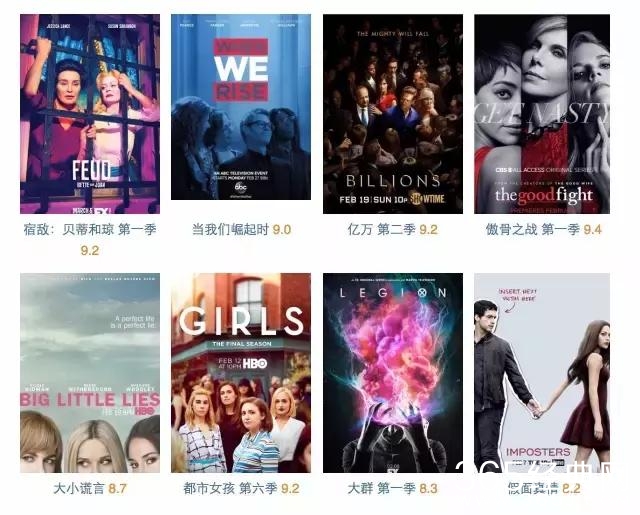
Task: Open 傲骨之战 第一季 card
Action: pyautogui.click(x=542, y=113)
